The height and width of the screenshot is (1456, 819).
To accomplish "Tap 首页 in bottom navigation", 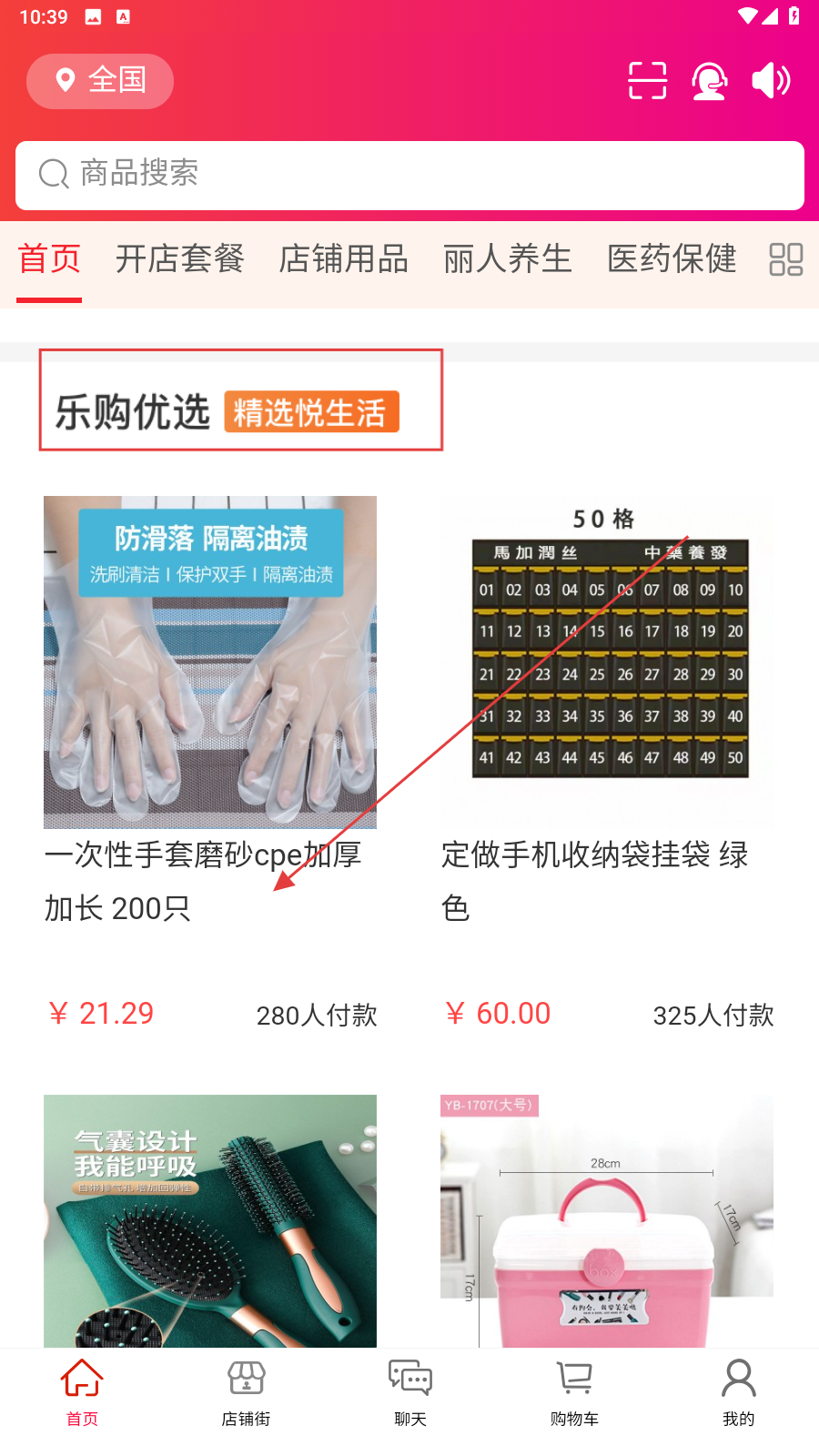I will pyautogui.click(x=82, y=1392).
